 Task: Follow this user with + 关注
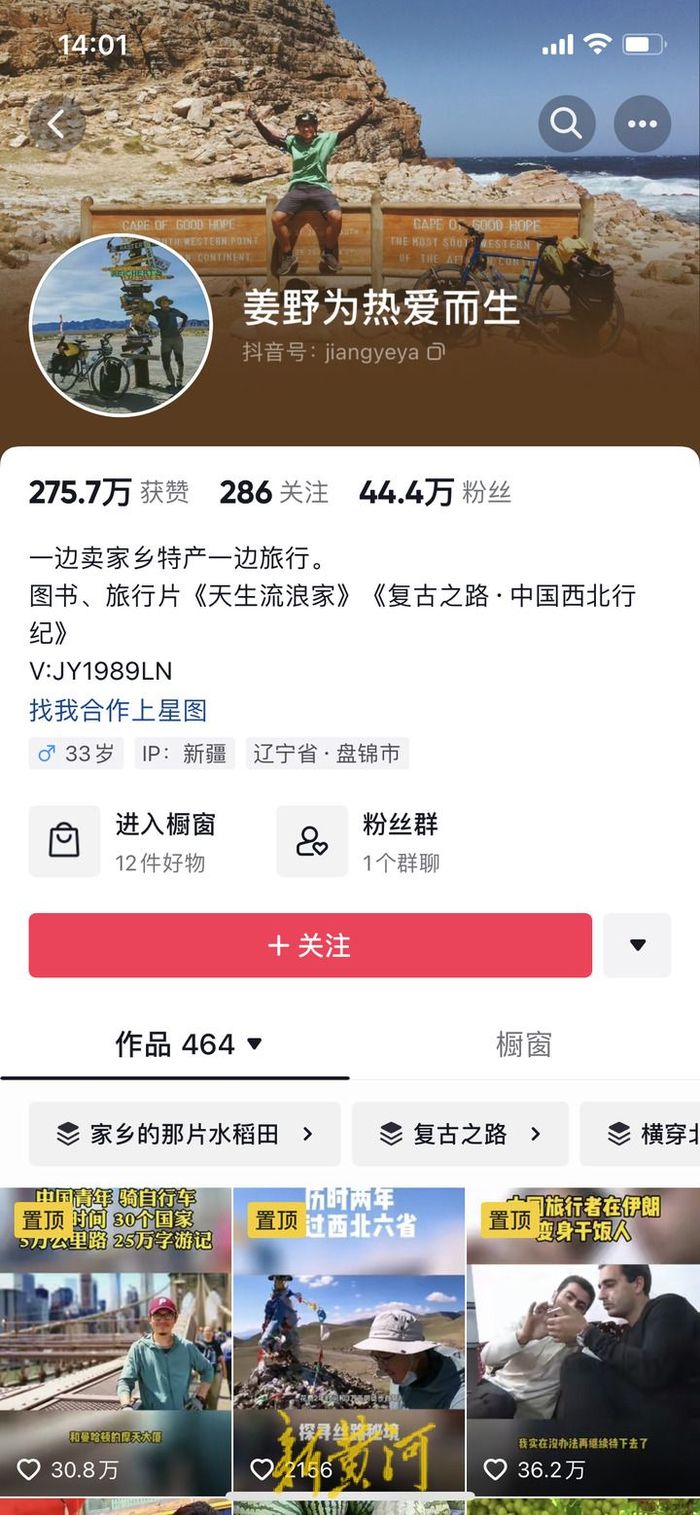click(310, 945)
